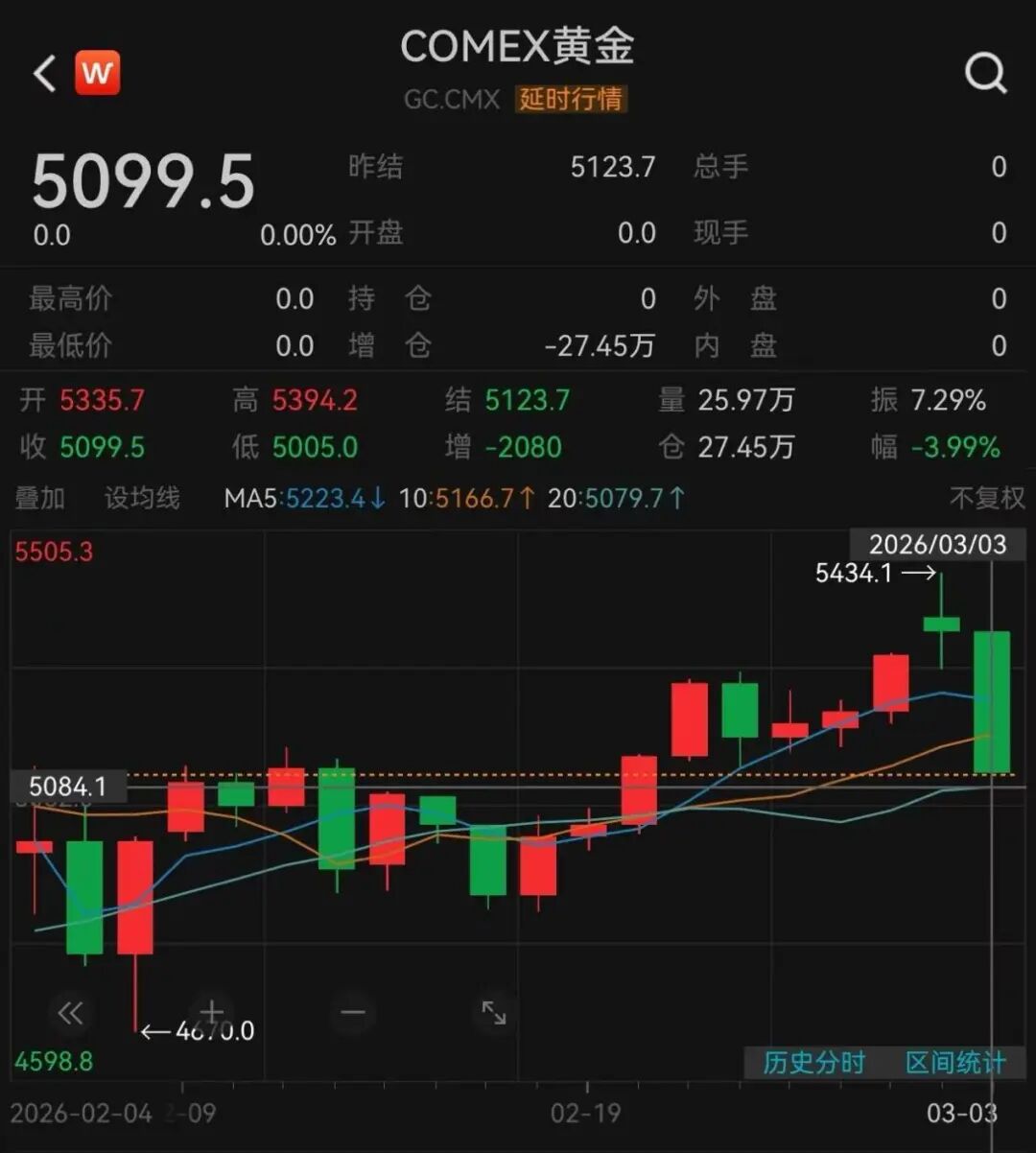1036x1153 pixels.
Task: Open 历史分时 intraday history
Action: pos(813,1063)
